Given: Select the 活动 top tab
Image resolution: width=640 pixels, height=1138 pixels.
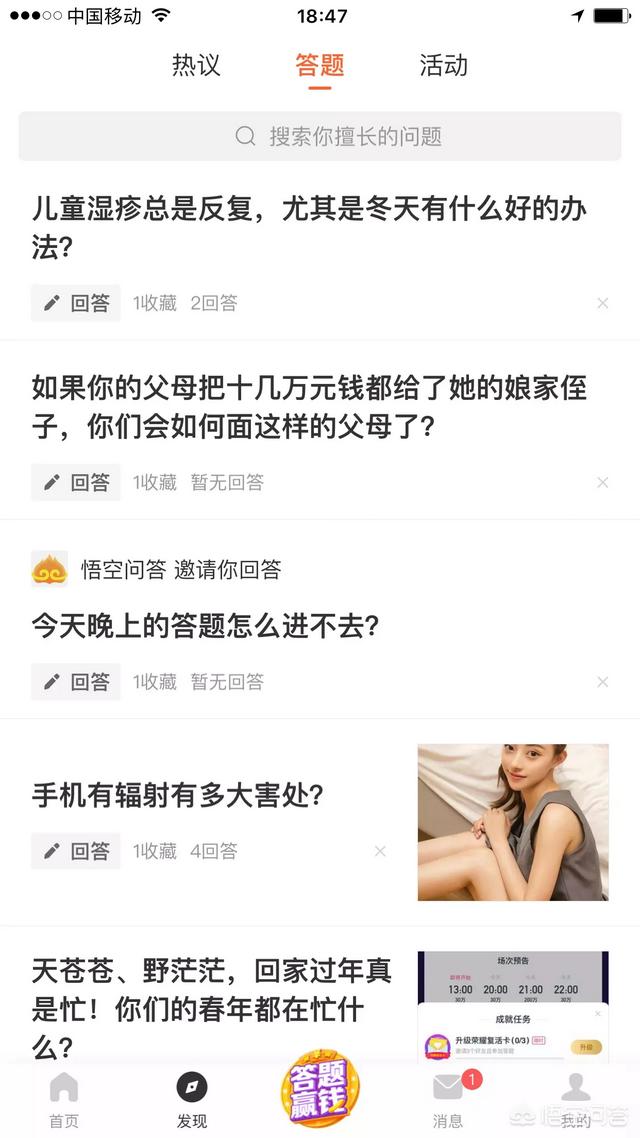Looking at the screenshot, I should pyautogui.click(x=443, y=66).
